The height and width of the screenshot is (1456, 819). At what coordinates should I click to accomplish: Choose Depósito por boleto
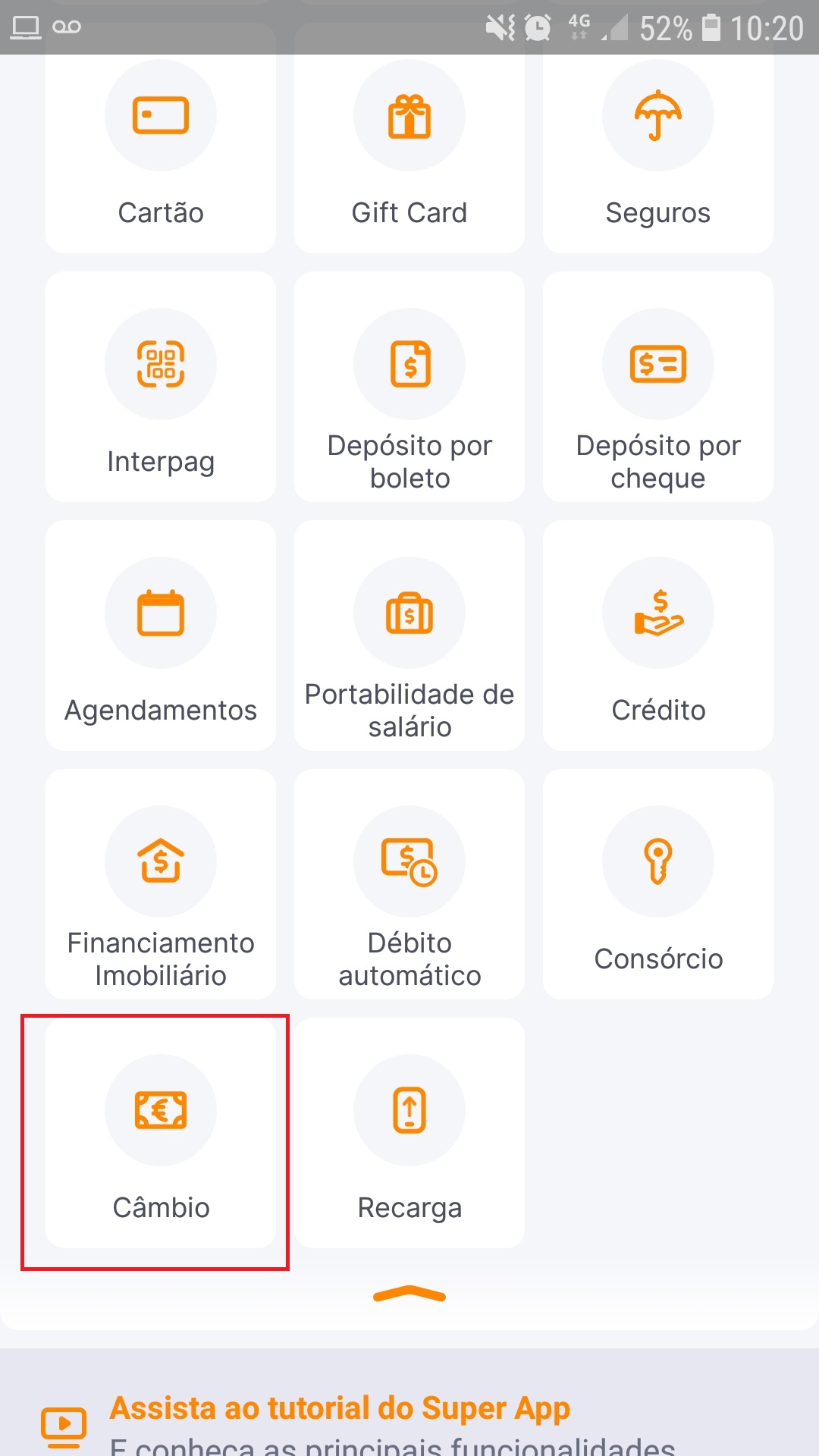pos(409,387)
